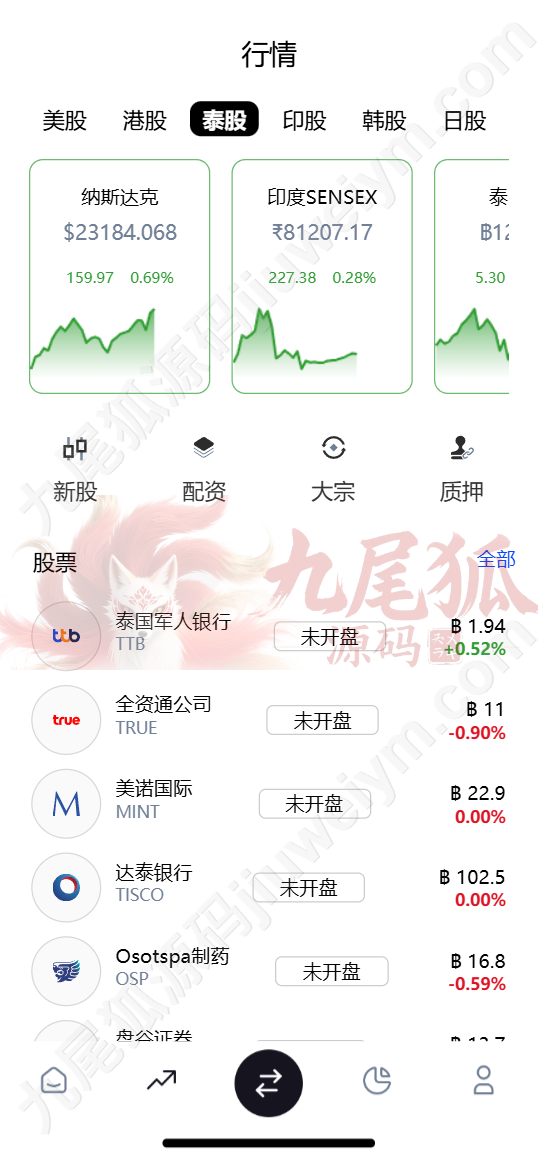The image size is (538, 1165).
Task: View all stocks via 全部
Action: tap(496, 559)
